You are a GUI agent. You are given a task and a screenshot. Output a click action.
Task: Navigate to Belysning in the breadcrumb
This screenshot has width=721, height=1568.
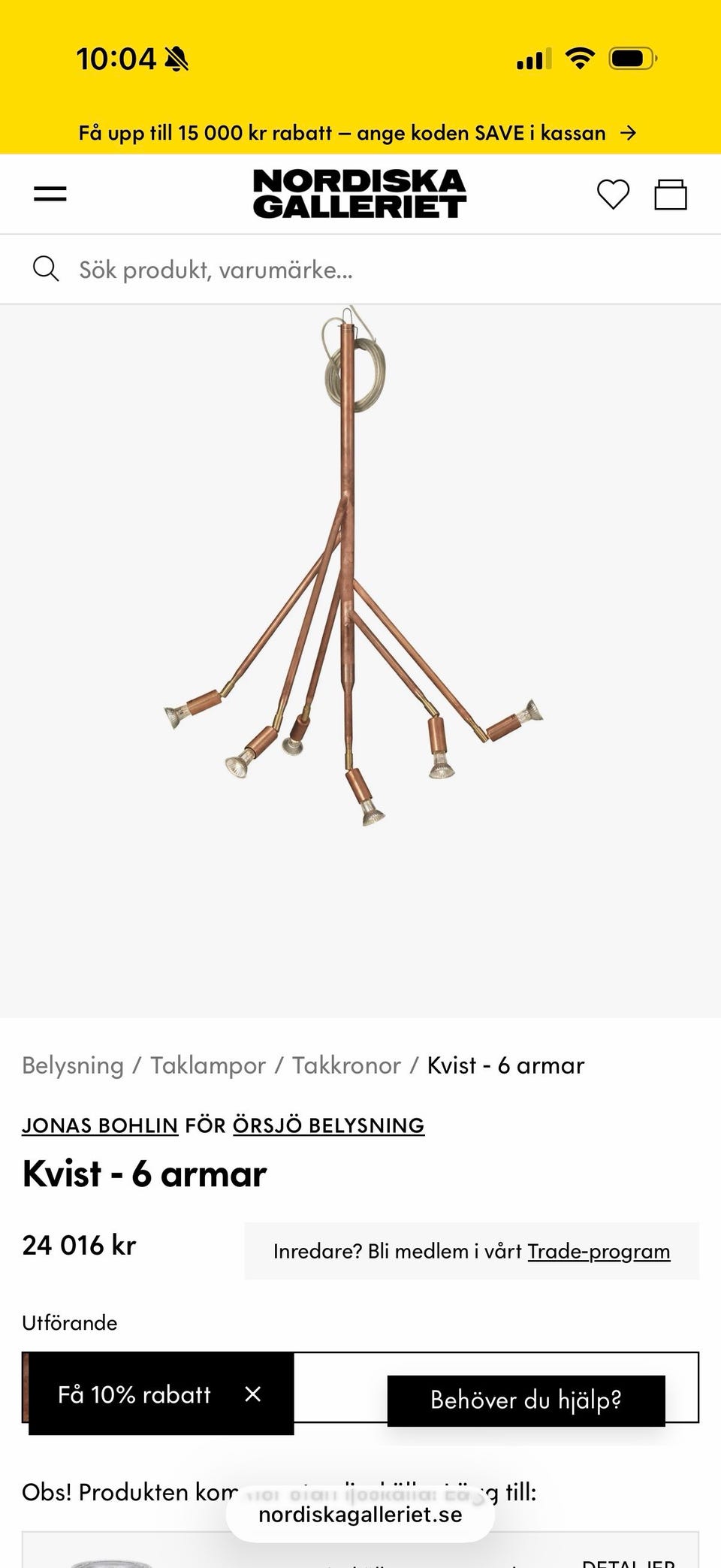(72, 1065)
